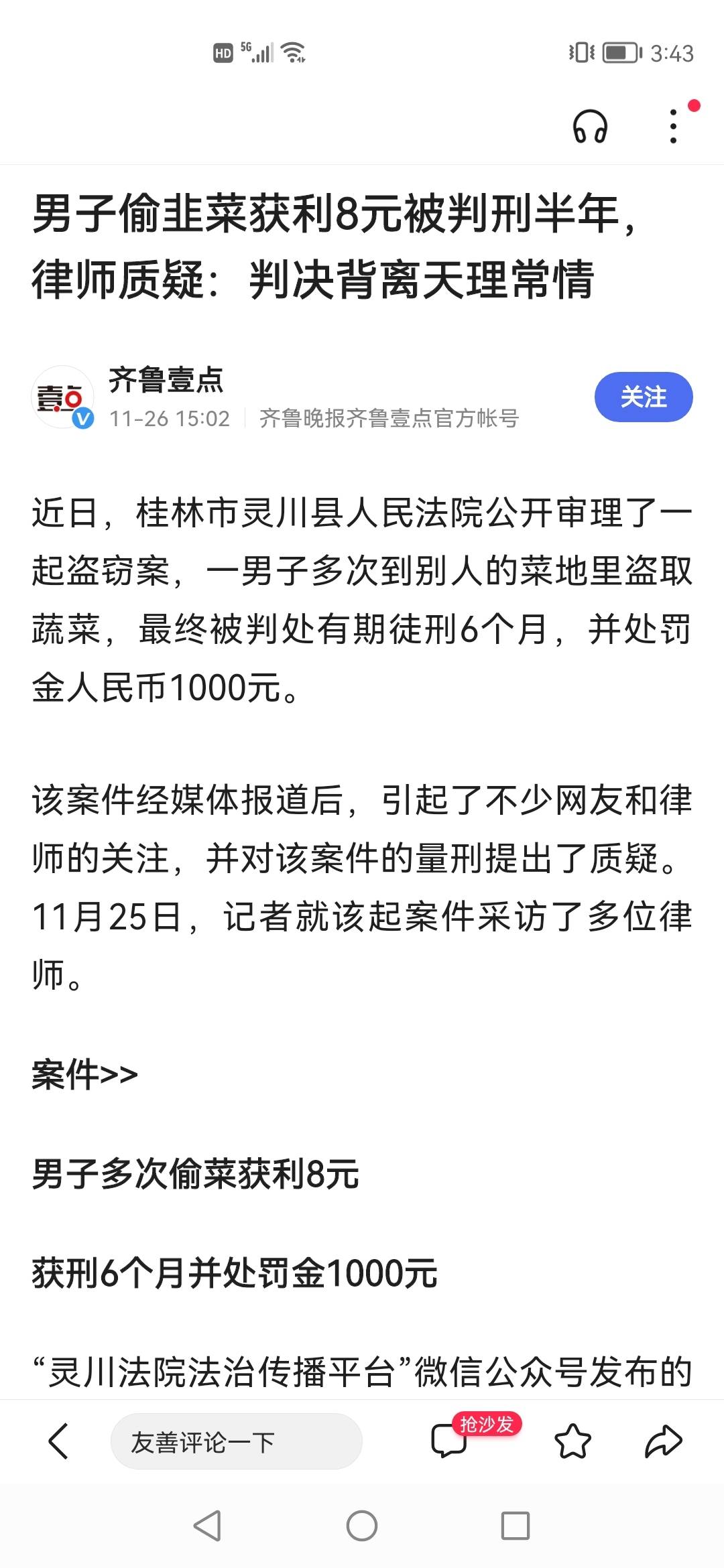Follow 齐鲁壹点 with the 关注 button
The height and width of the screenshot is (1568, 724).
coord(644,397)
